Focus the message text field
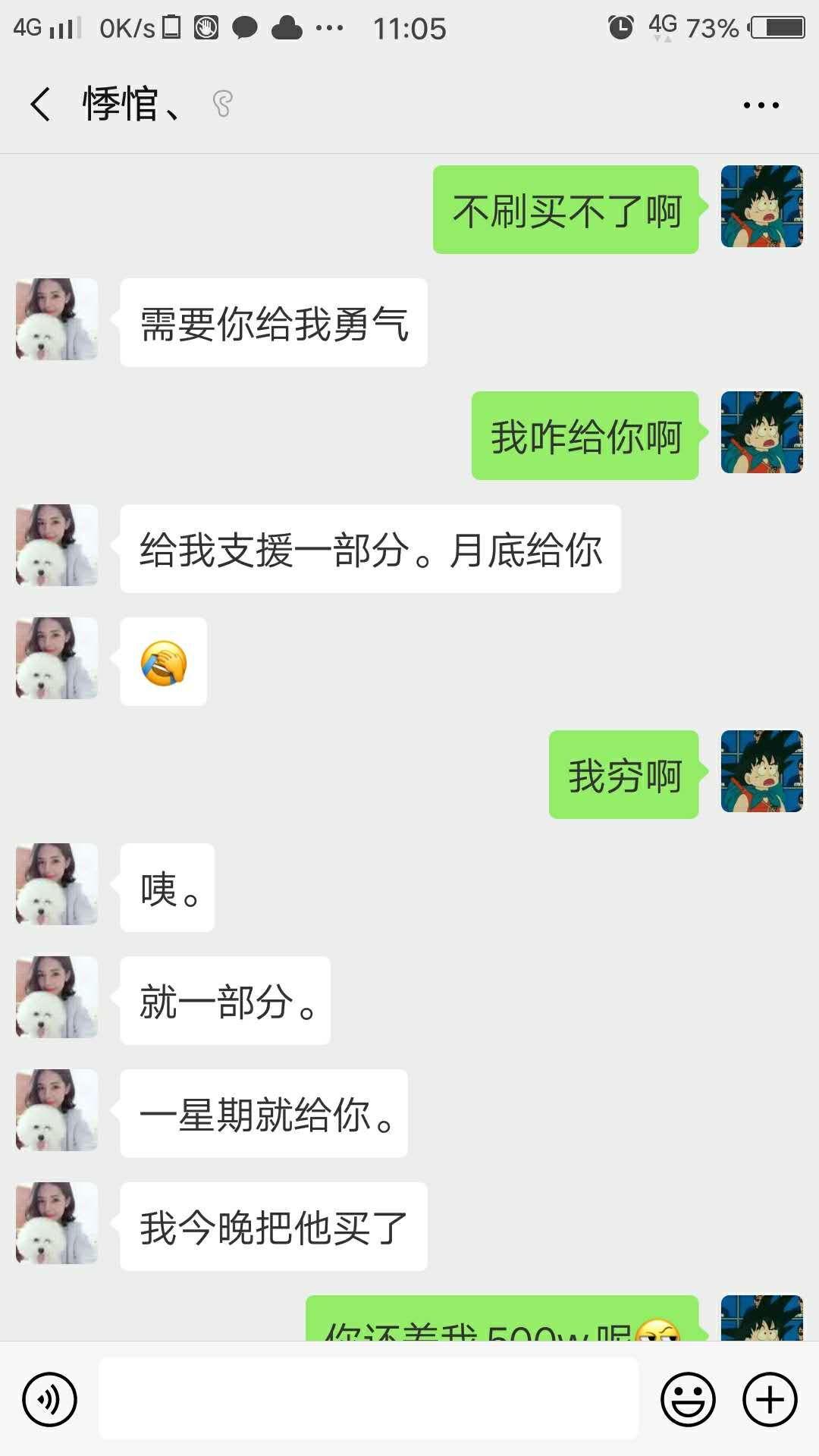This screenshot has width=819, height=1456. 369,1399
